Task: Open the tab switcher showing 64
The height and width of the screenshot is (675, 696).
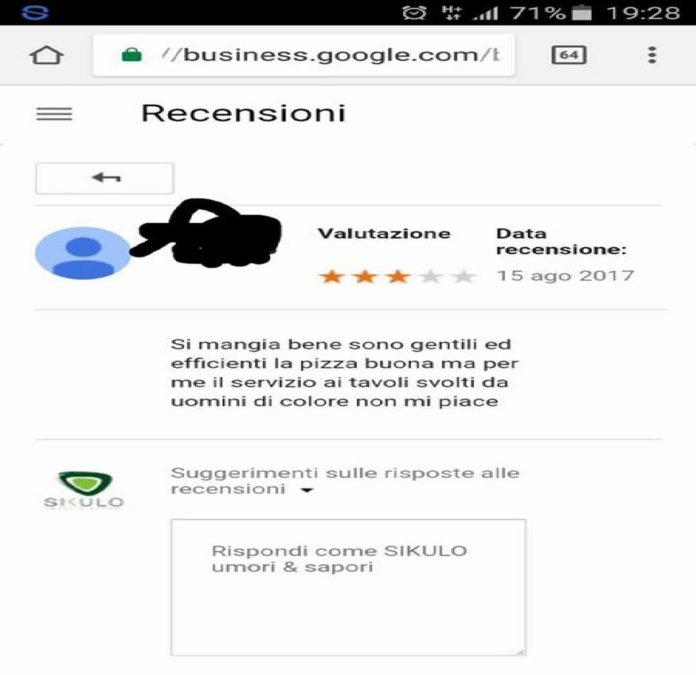Action: pyautogui.click(x=569, y=55)
